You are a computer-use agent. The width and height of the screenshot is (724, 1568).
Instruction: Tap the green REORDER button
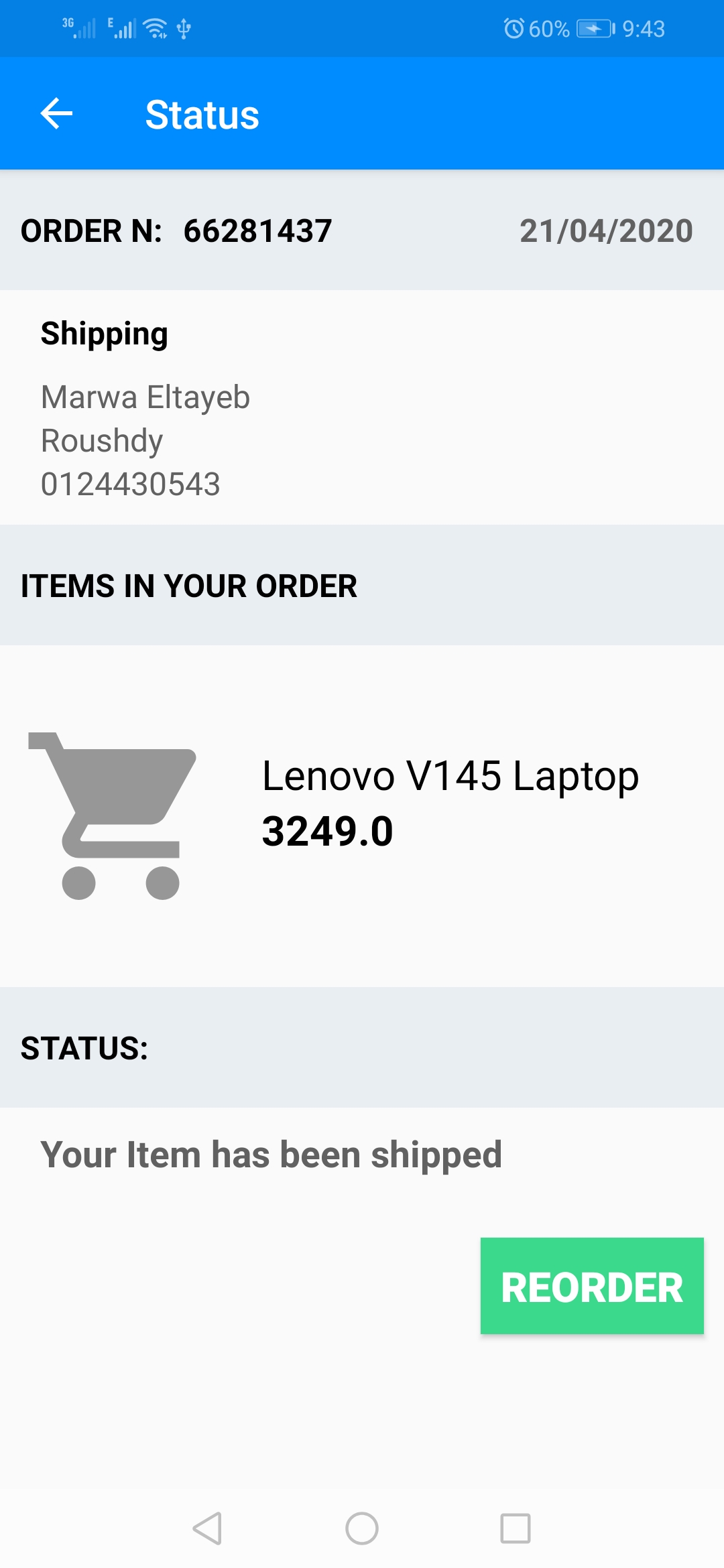pos(591,1286)
